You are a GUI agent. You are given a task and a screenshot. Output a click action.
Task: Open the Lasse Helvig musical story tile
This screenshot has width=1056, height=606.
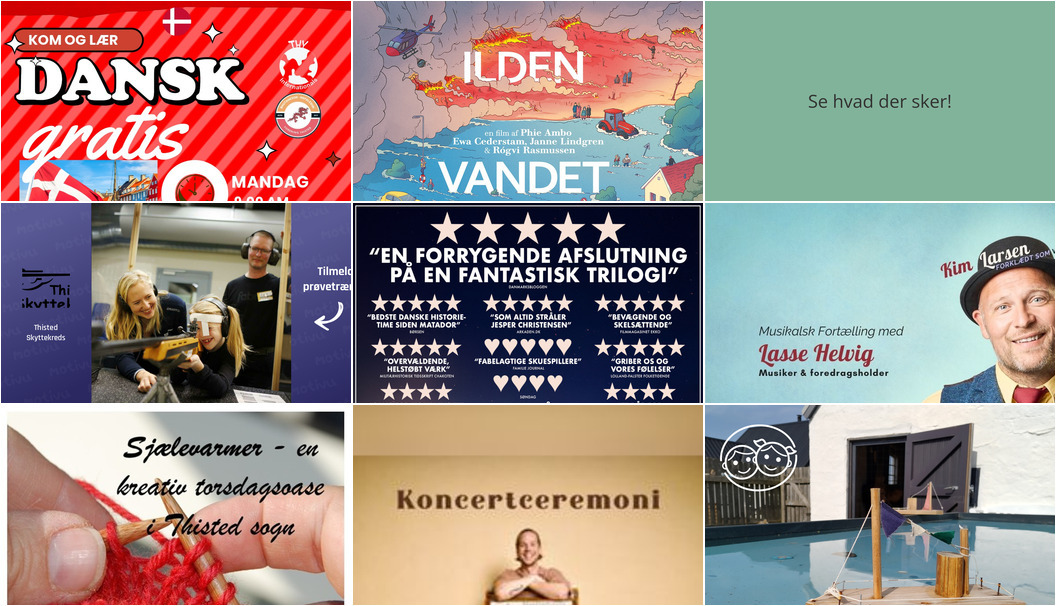pos(880,302)
